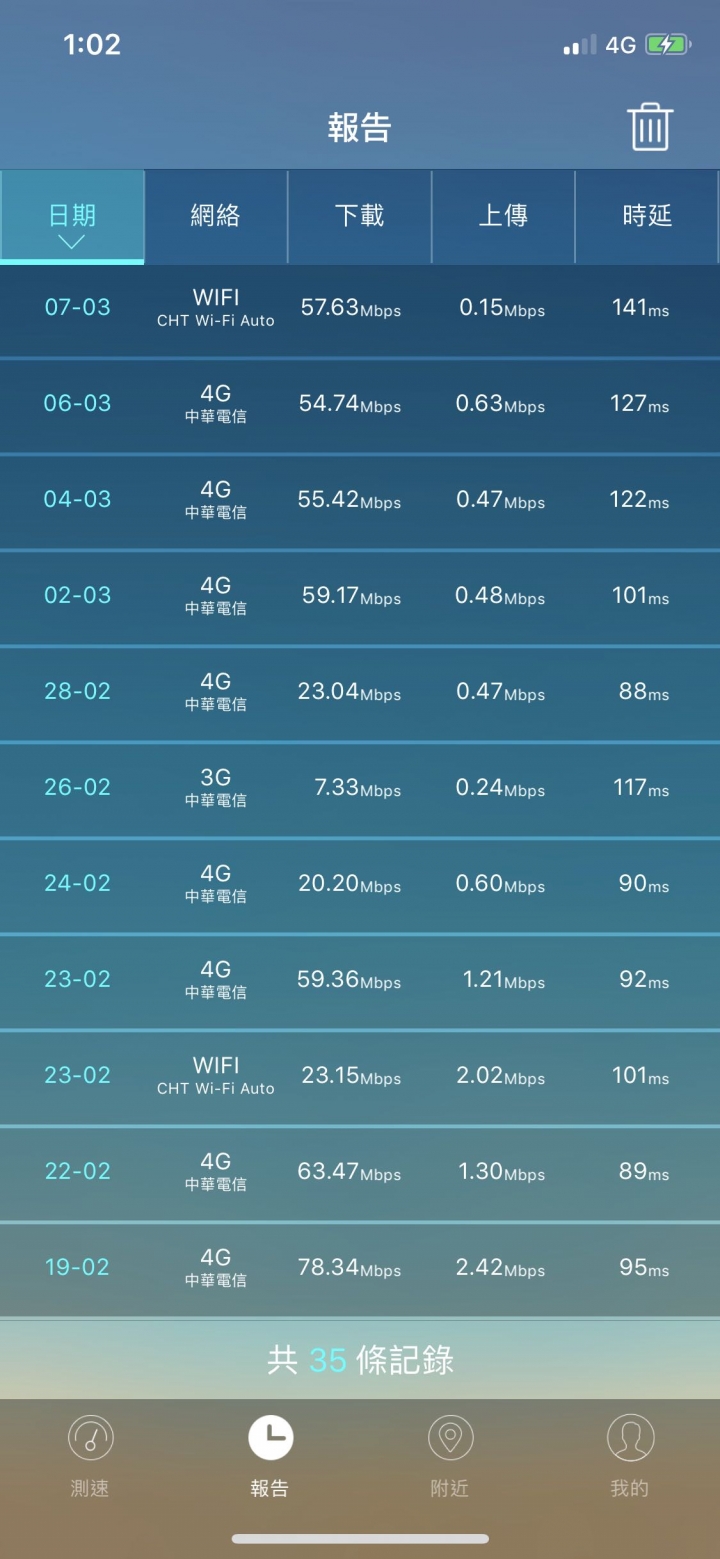Image resolution: width=720 pixels, height=1559 pixels.
Task: Open the 我的 profile tab
Action: 630,1455
